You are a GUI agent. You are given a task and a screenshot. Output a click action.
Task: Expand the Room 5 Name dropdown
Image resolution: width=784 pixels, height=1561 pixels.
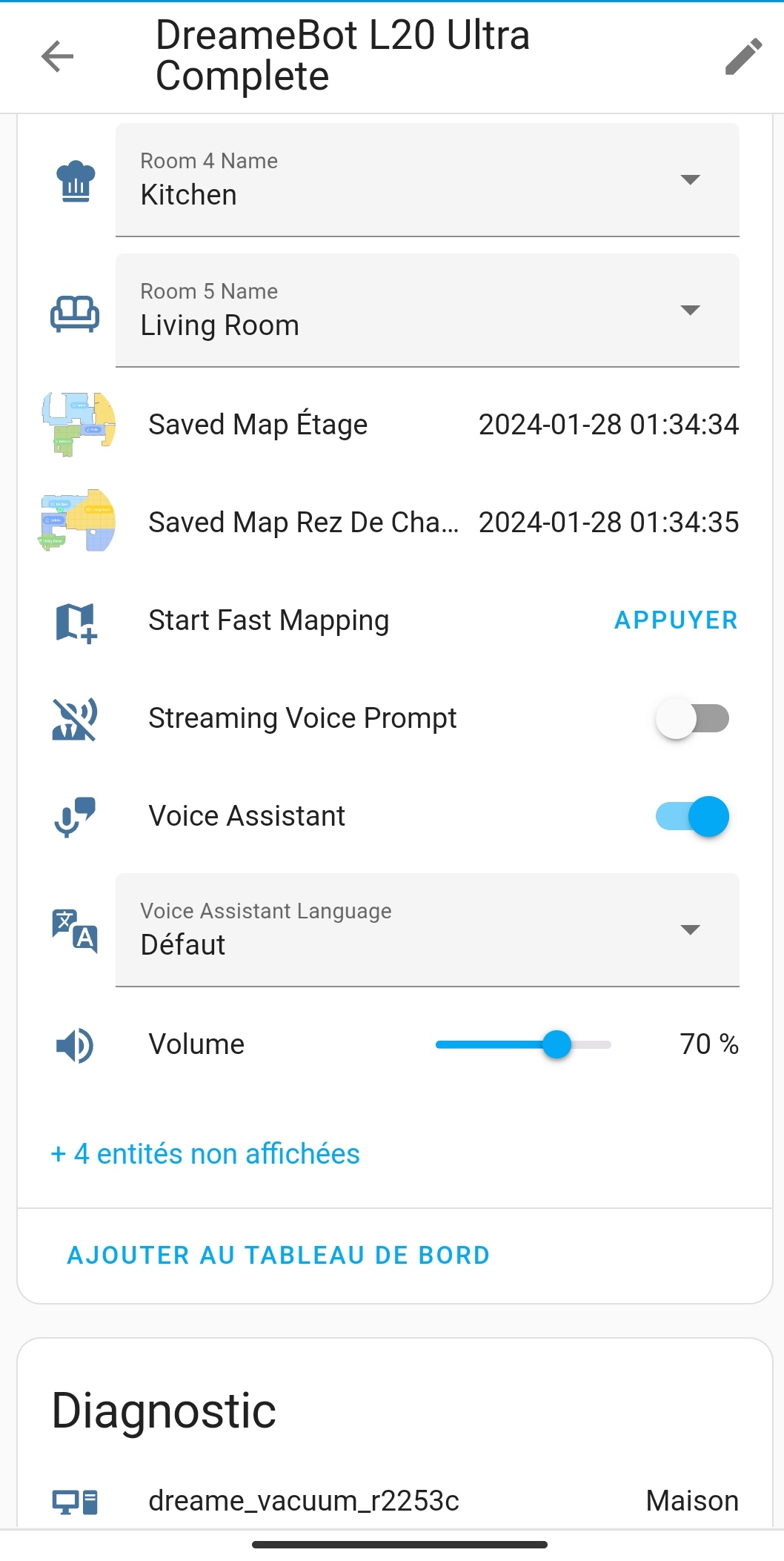click(428, 311)
